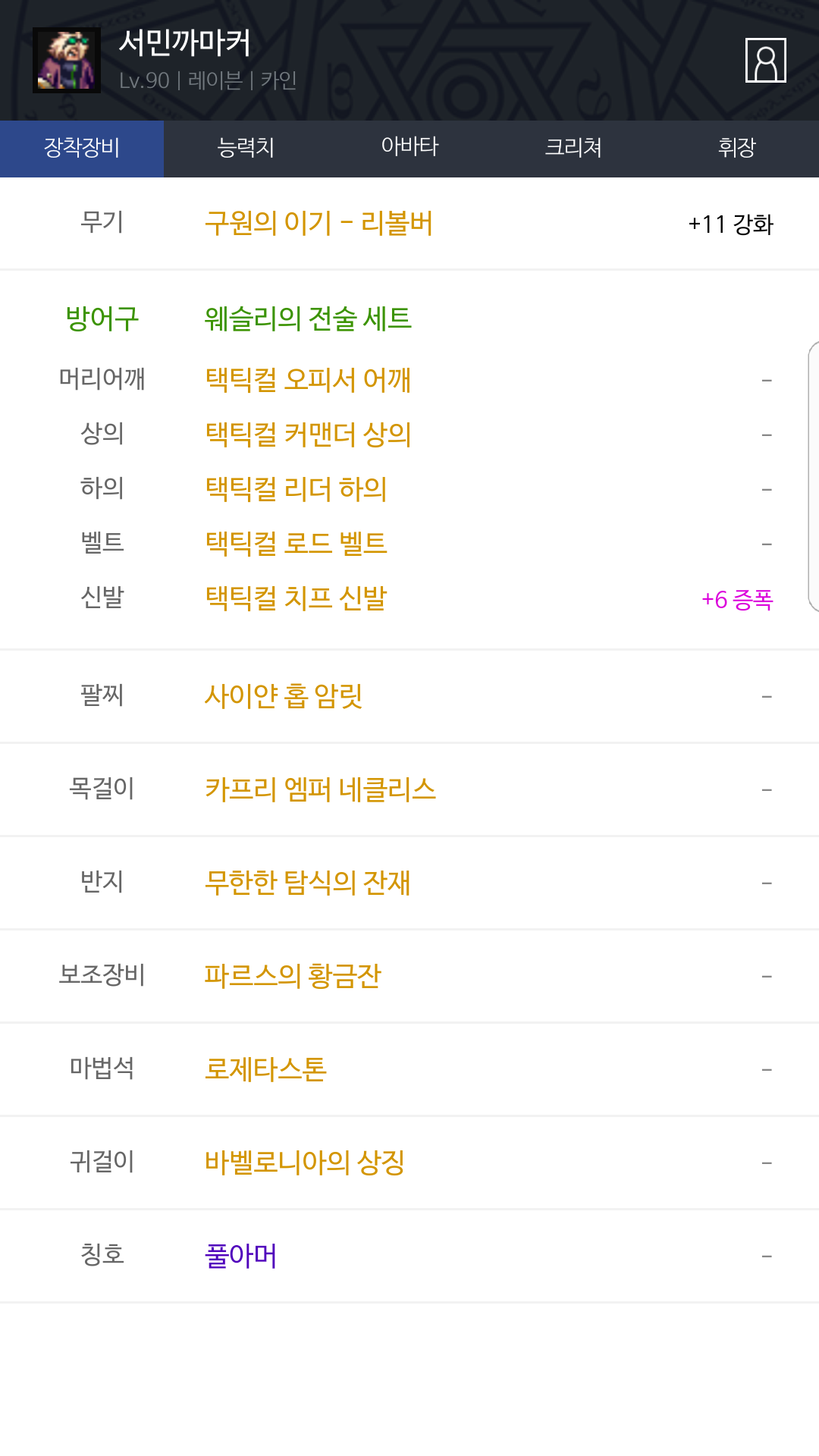Open bracelet 사이얀 홉 암릿
819x1456 pixels.
click(284, 695)
